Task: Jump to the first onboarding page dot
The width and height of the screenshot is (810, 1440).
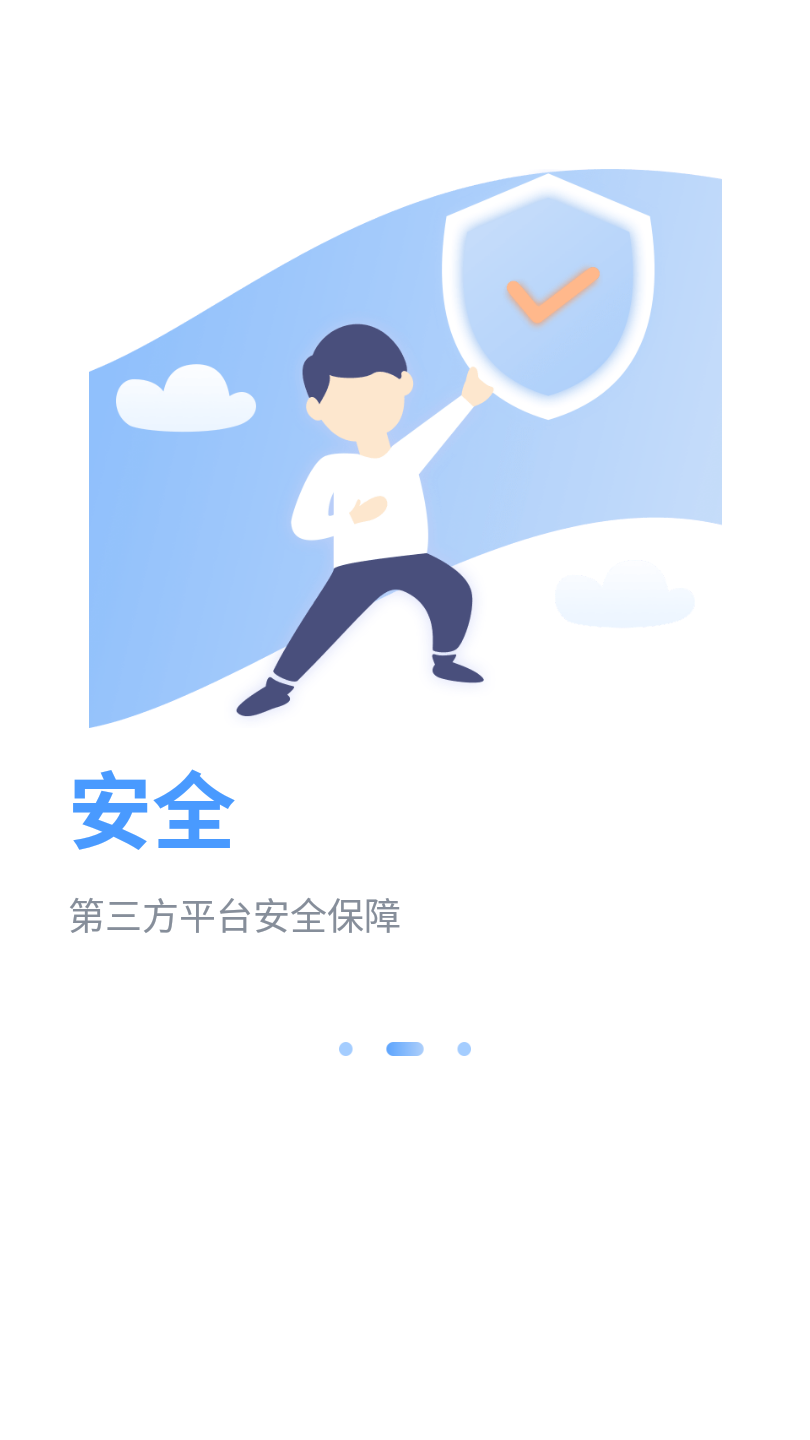Action: point(346,1049)
